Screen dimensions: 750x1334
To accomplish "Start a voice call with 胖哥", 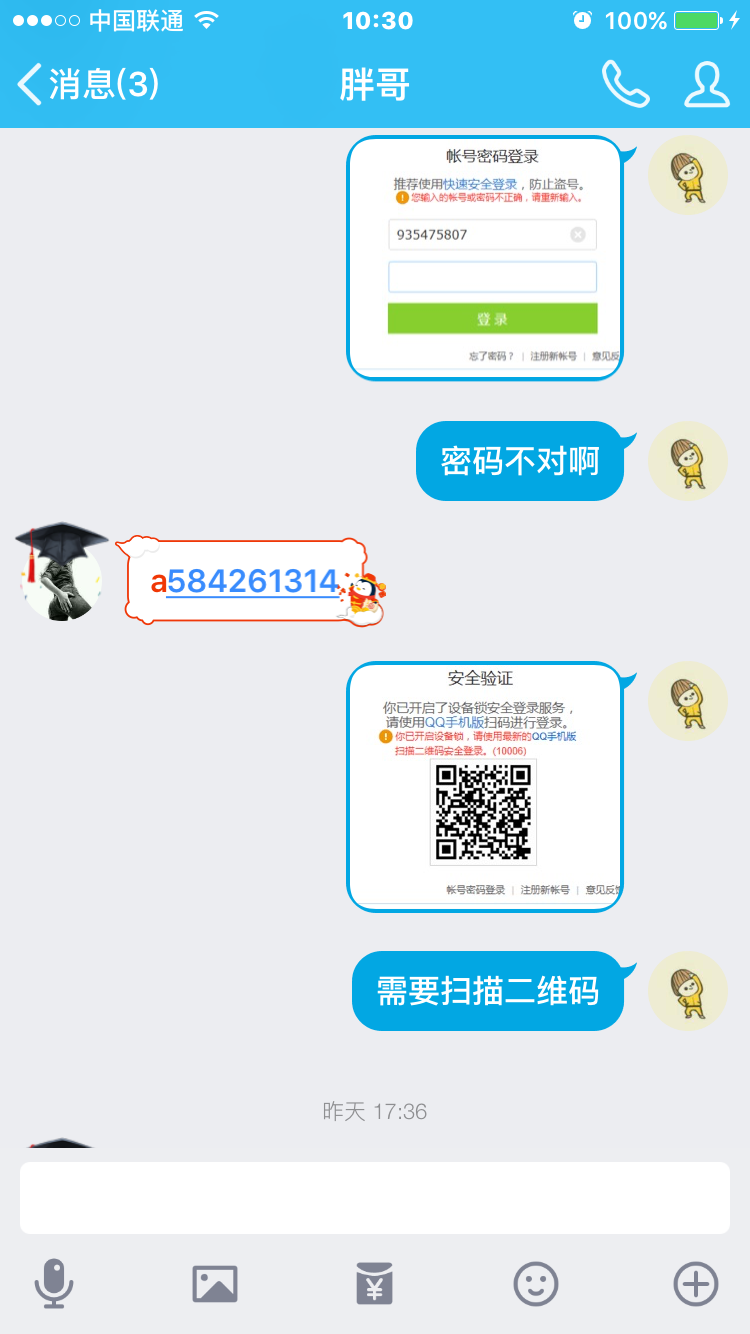I will (x=626, y=84).
